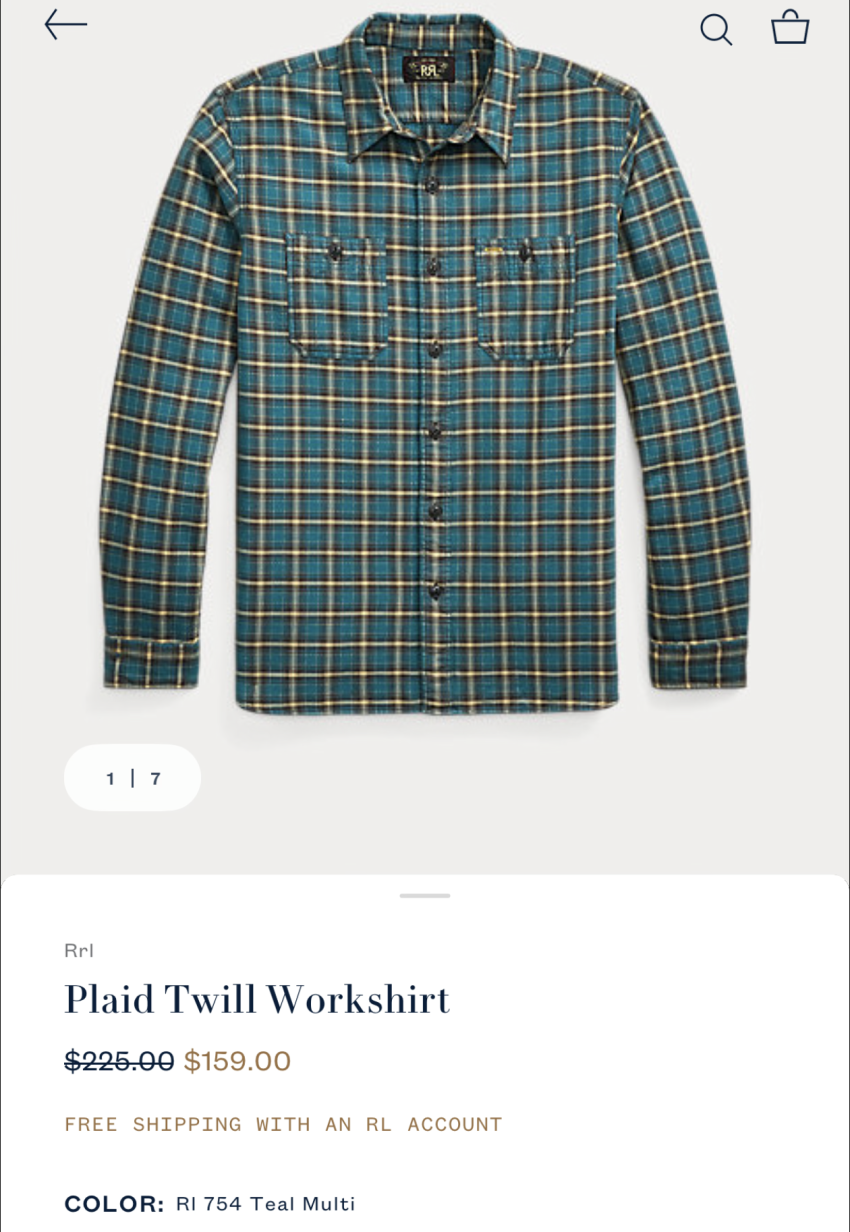The height and width of the screenshot is (1232, 850).
Task: Open the search magnifier
Action: (715, 29)
